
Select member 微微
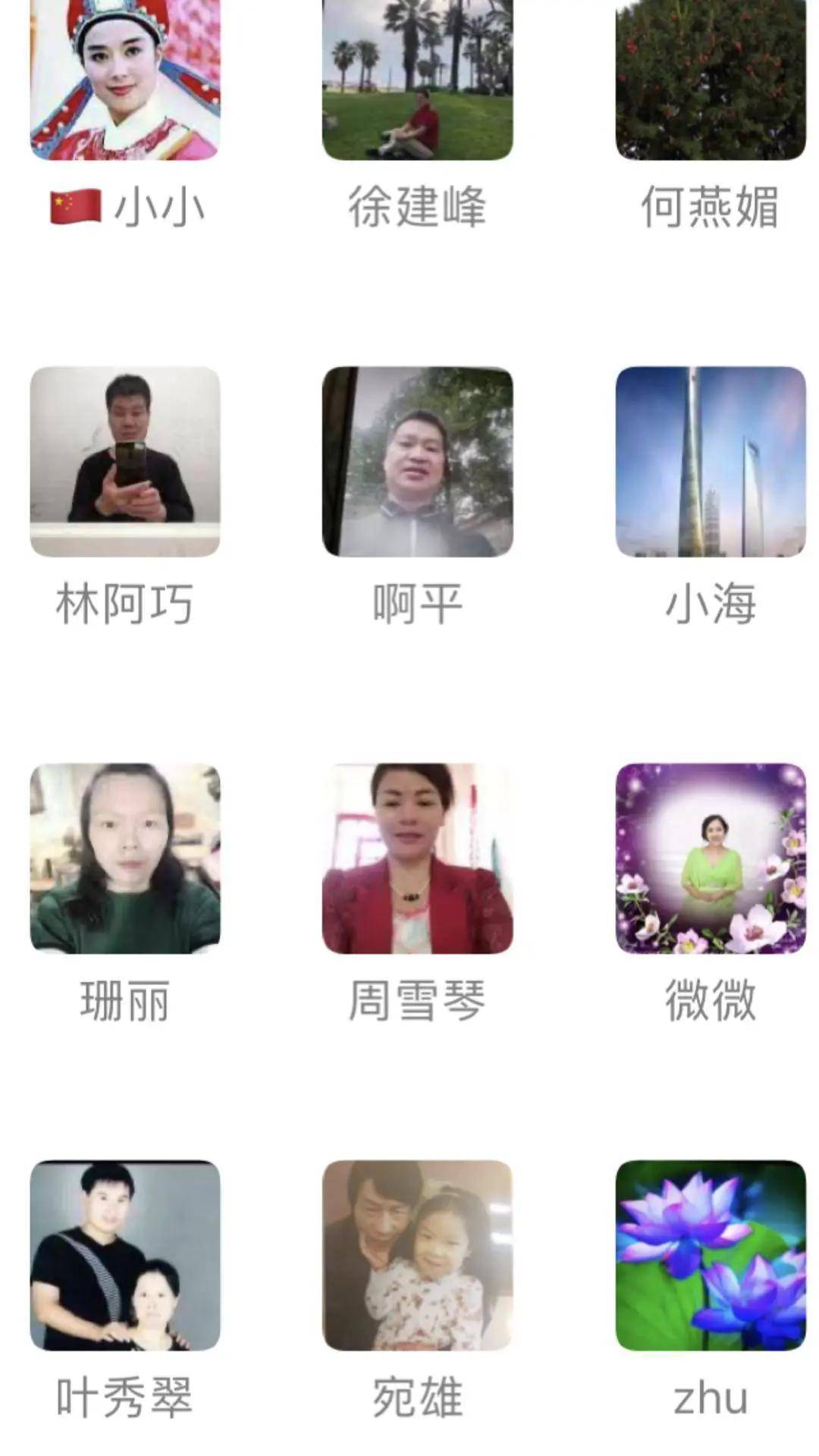point(710,858)
